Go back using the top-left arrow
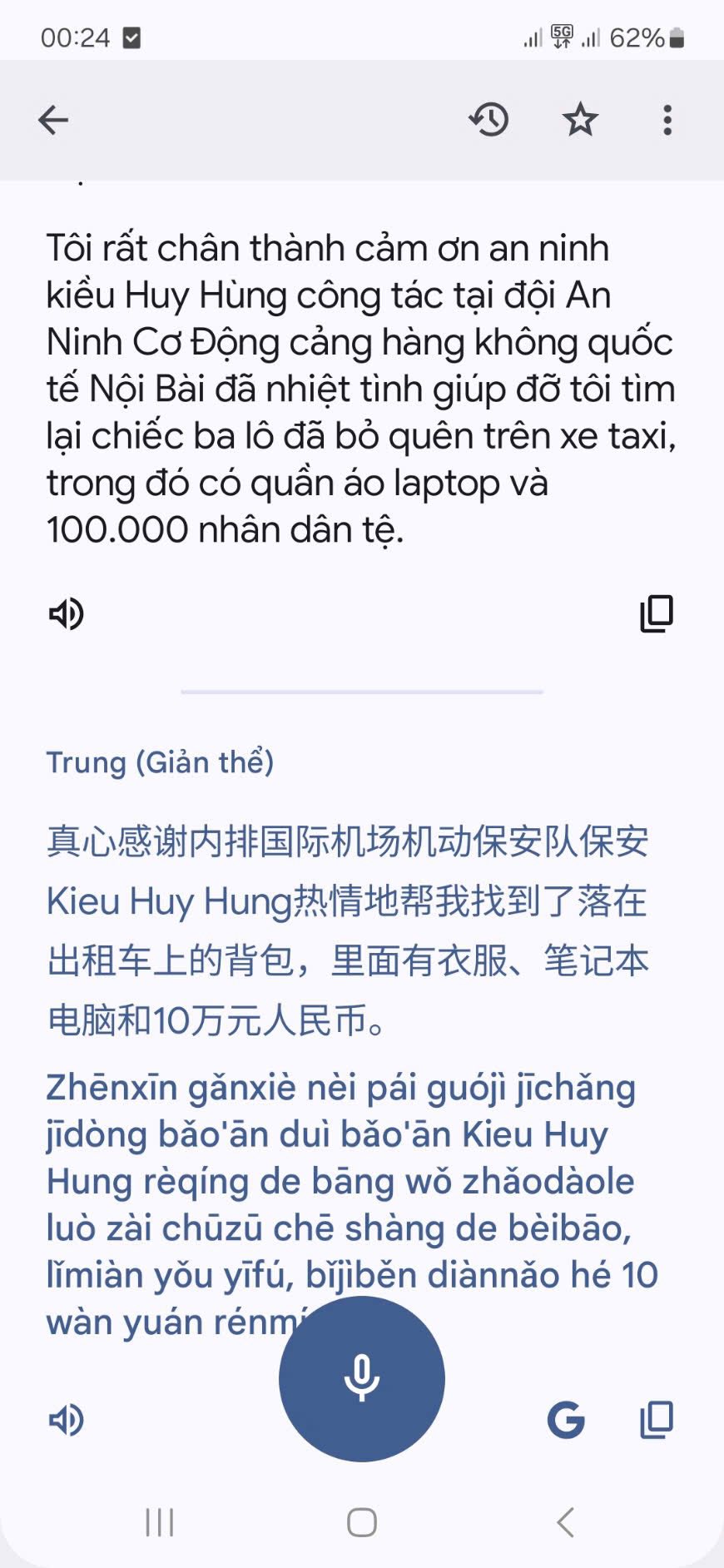The image size is (724, 1568). click(53, 120)
